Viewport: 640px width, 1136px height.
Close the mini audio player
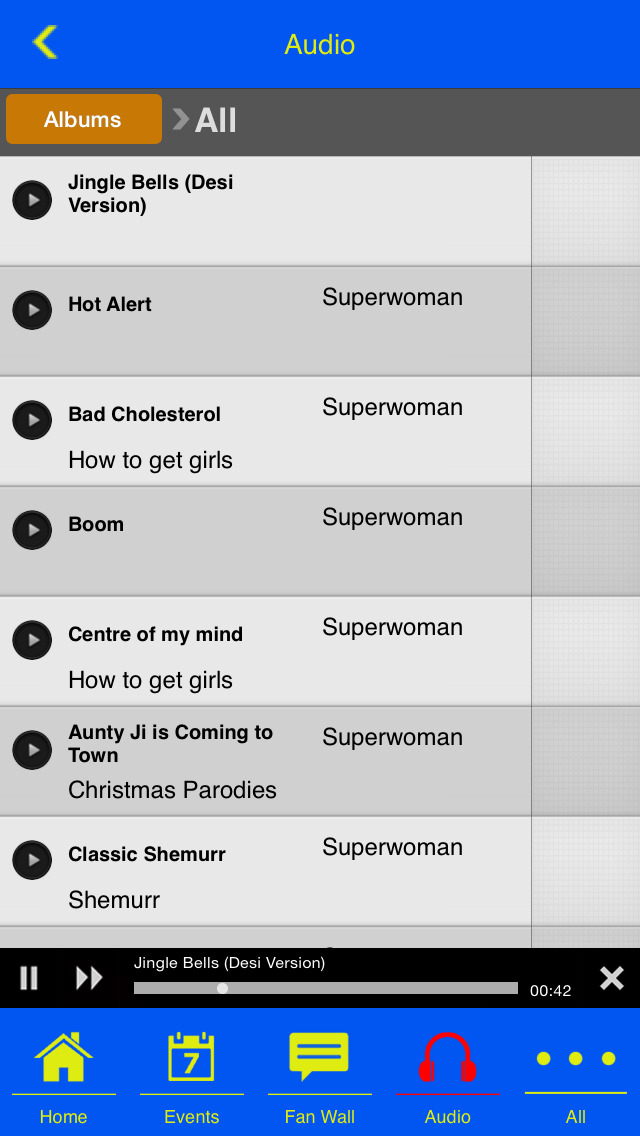[x=611, y=978]
